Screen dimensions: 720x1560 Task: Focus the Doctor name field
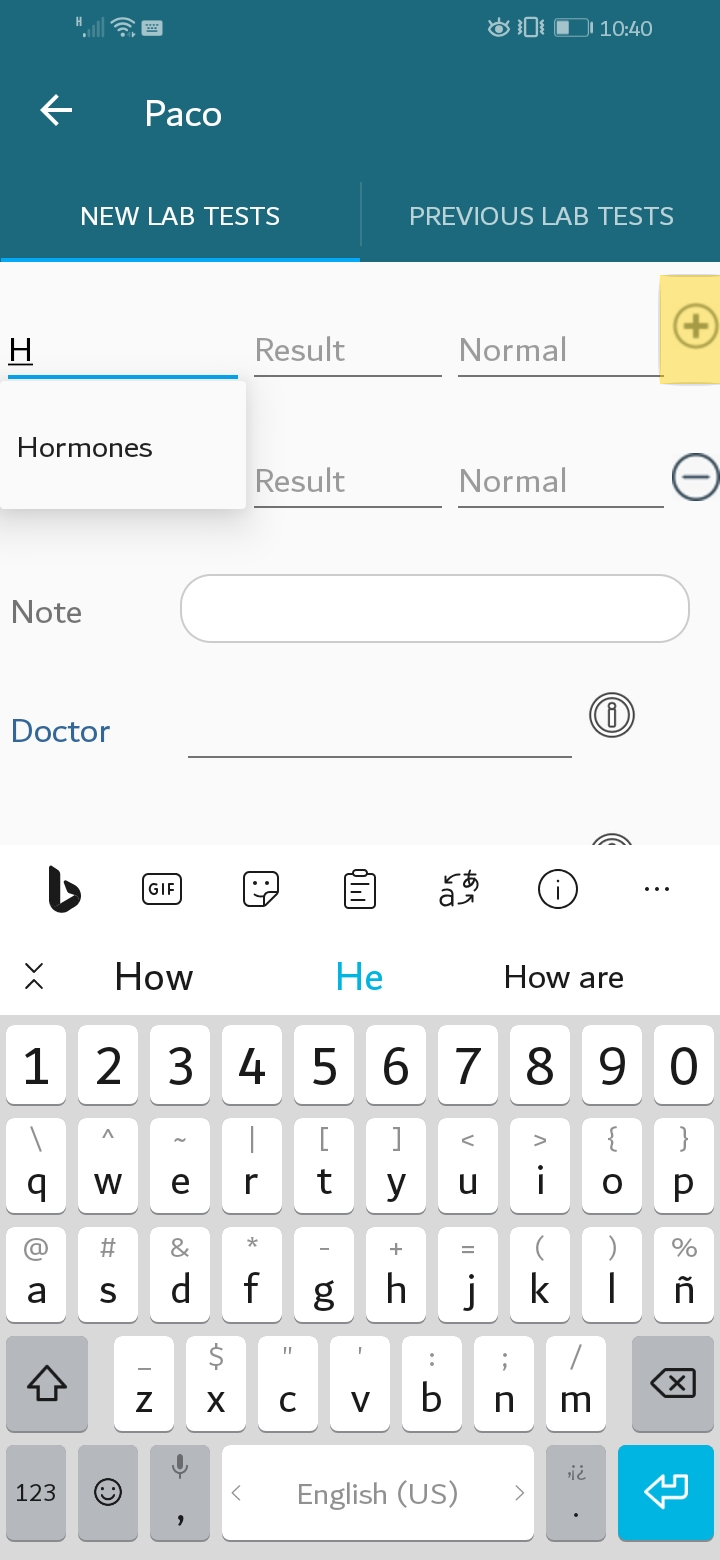pos(380,733)
